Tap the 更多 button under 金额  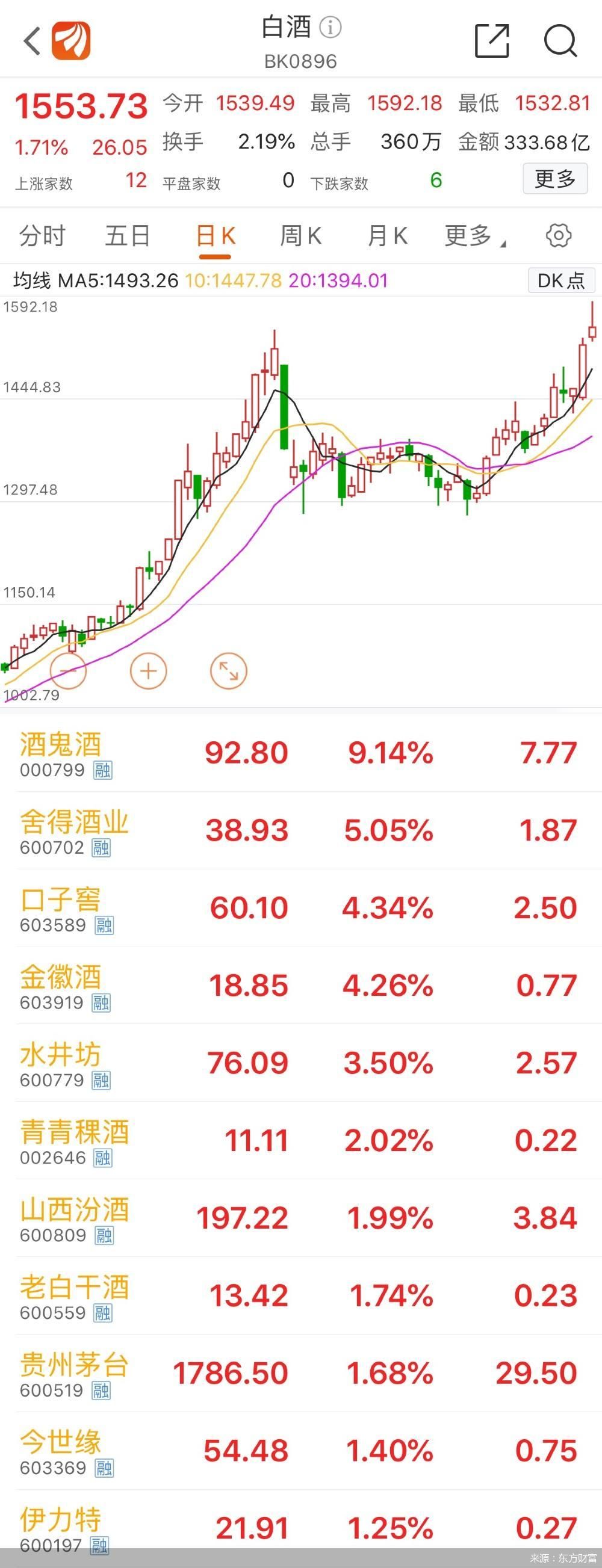(554, 179)
